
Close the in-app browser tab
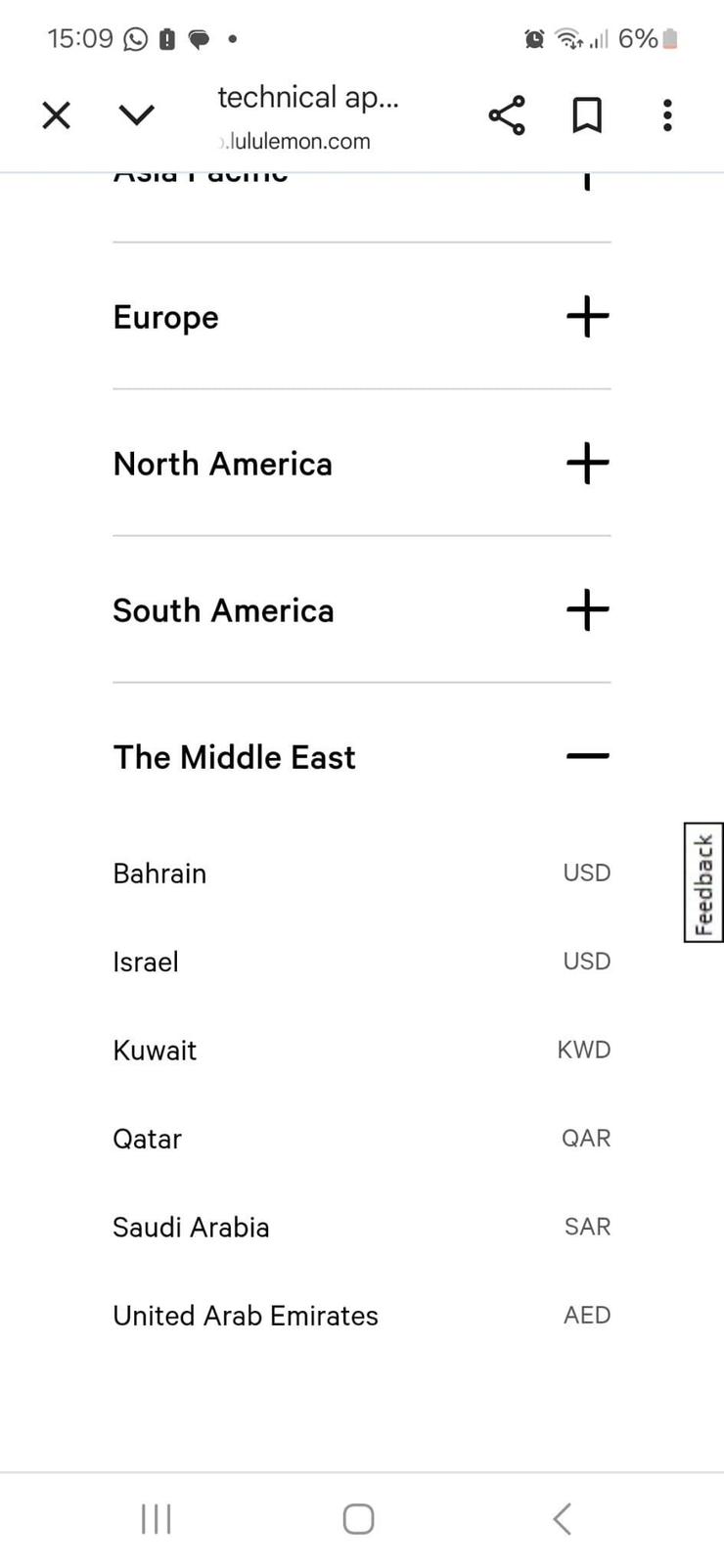pos(57,115)
